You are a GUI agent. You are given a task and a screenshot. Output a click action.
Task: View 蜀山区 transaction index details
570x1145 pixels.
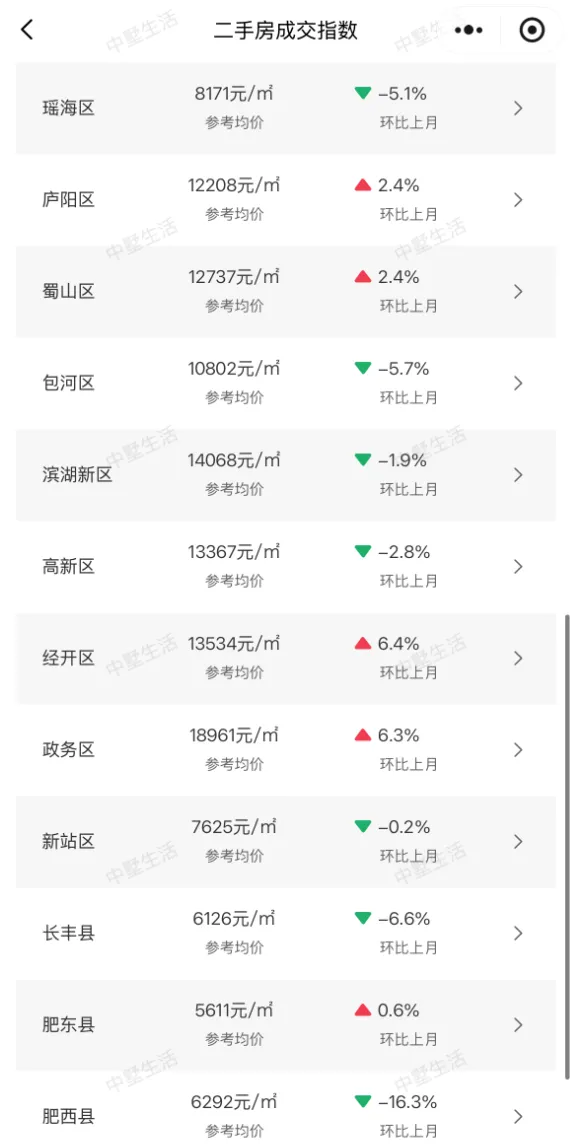(x=285, y=291)
